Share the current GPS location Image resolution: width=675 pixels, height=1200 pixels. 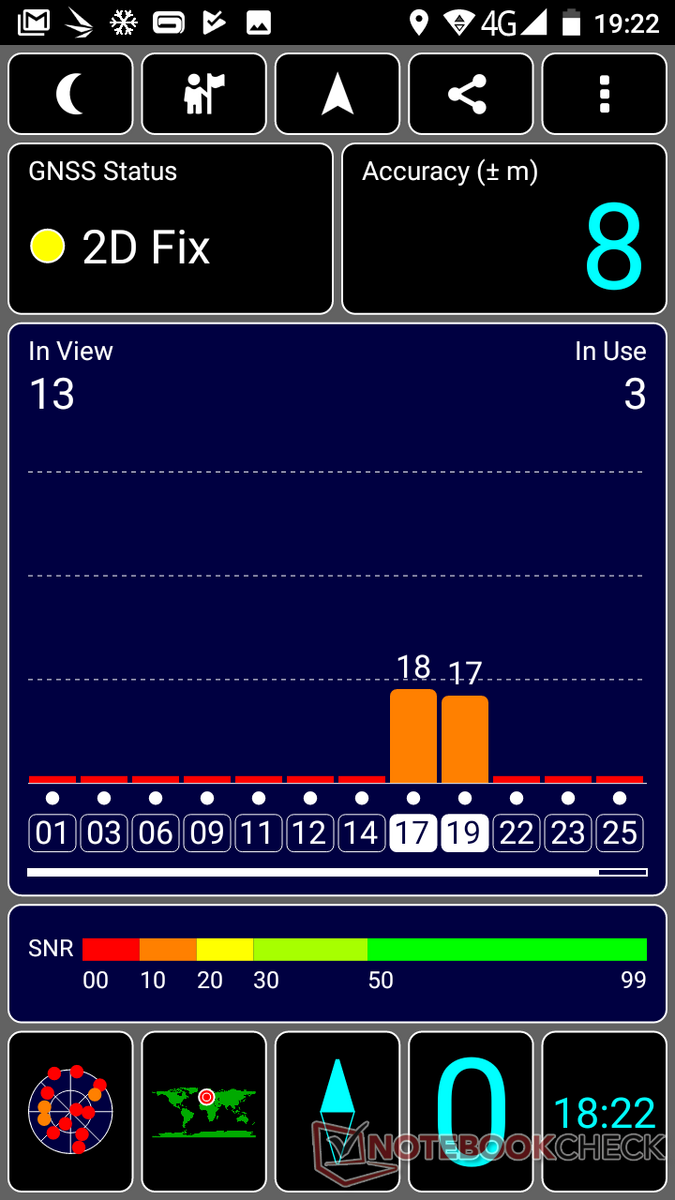coord(470,94)
